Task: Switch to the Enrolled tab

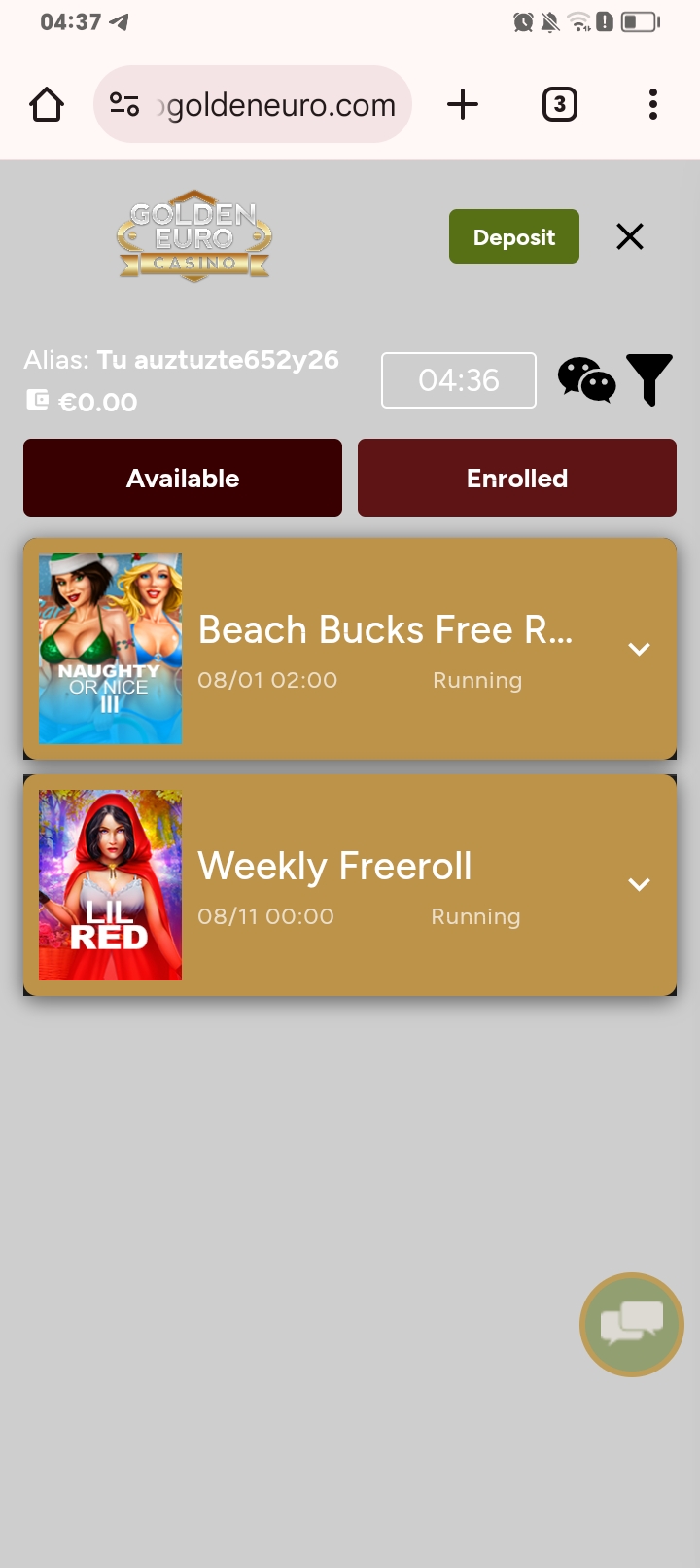Action: click(517, 478)
